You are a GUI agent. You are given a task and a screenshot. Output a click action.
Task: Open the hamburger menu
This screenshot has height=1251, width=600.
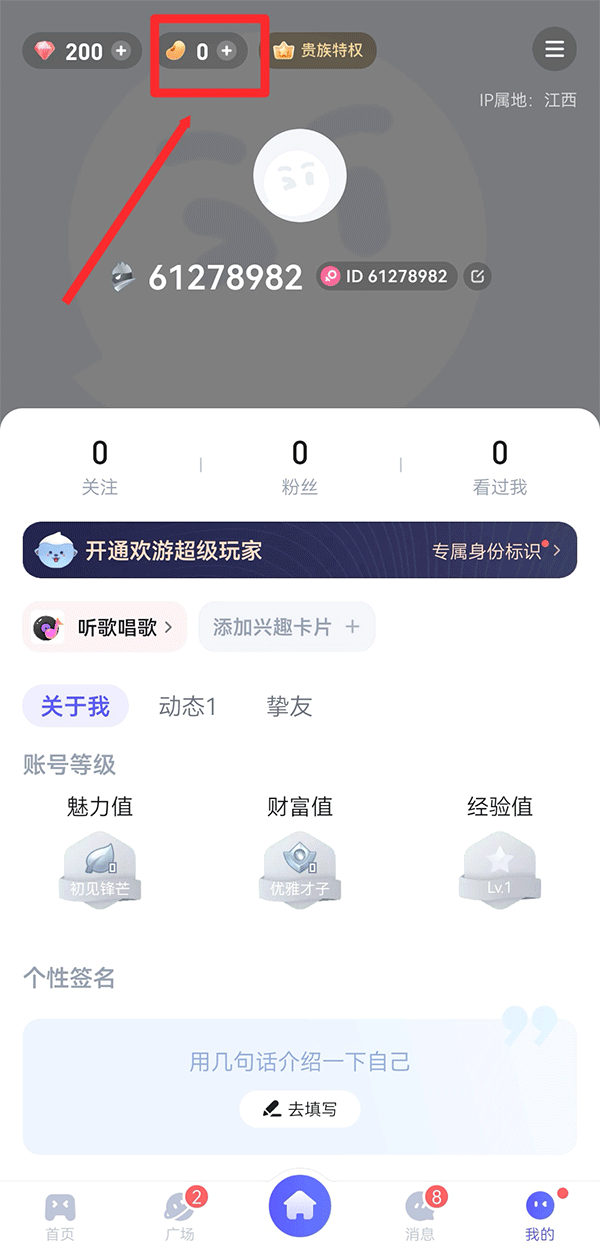[554, 49]
